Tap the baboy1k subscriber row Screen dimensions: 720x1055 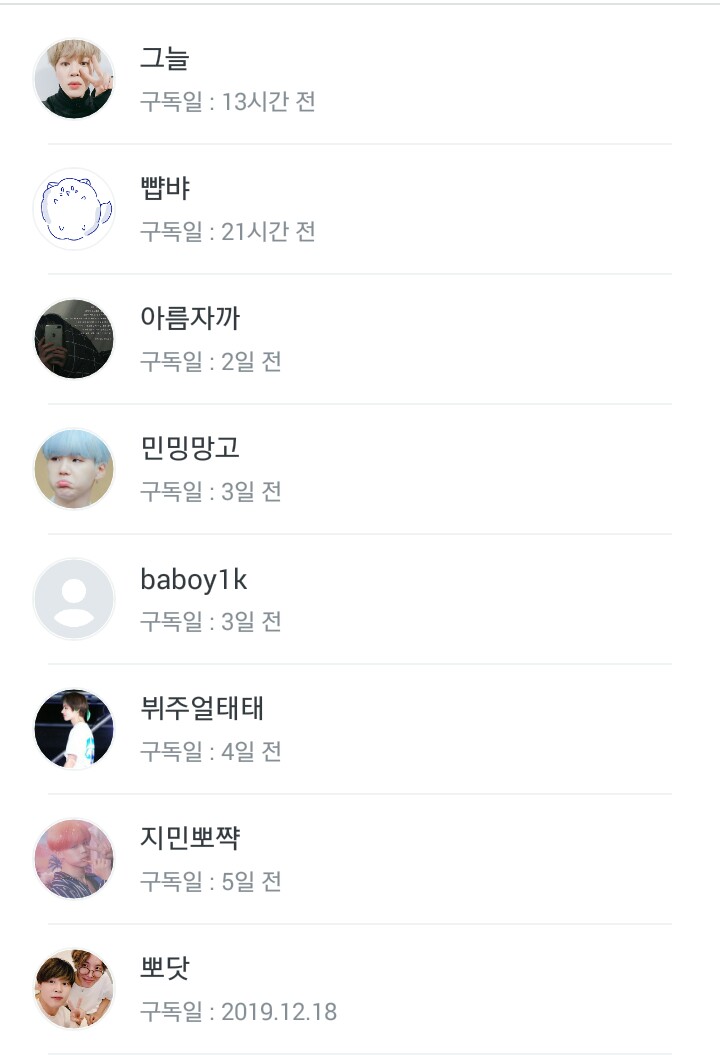[x=360, y=599]
